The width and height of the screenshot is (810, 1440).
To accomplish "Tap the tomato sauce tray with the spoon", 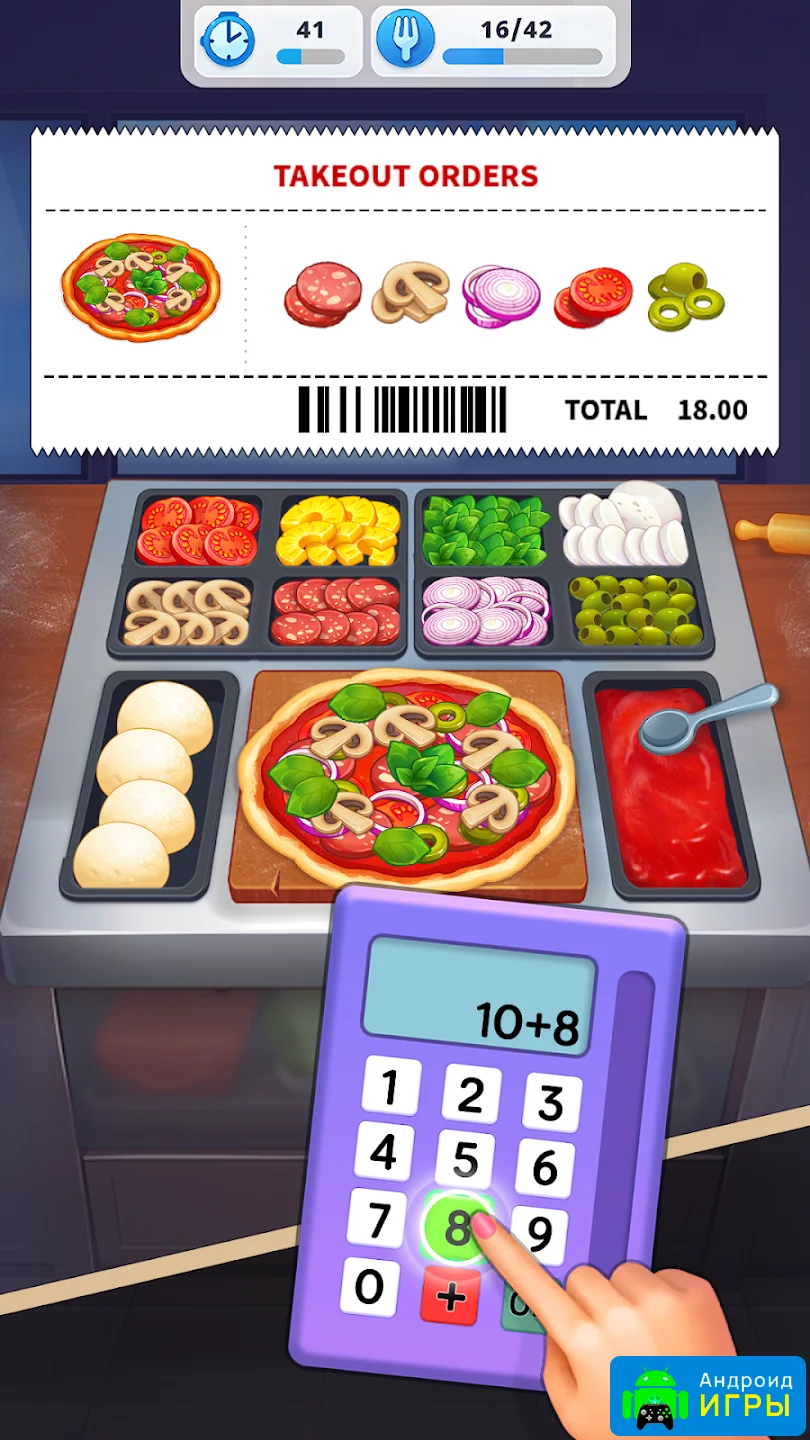I will pyautogui.click(x=668, y=790).
